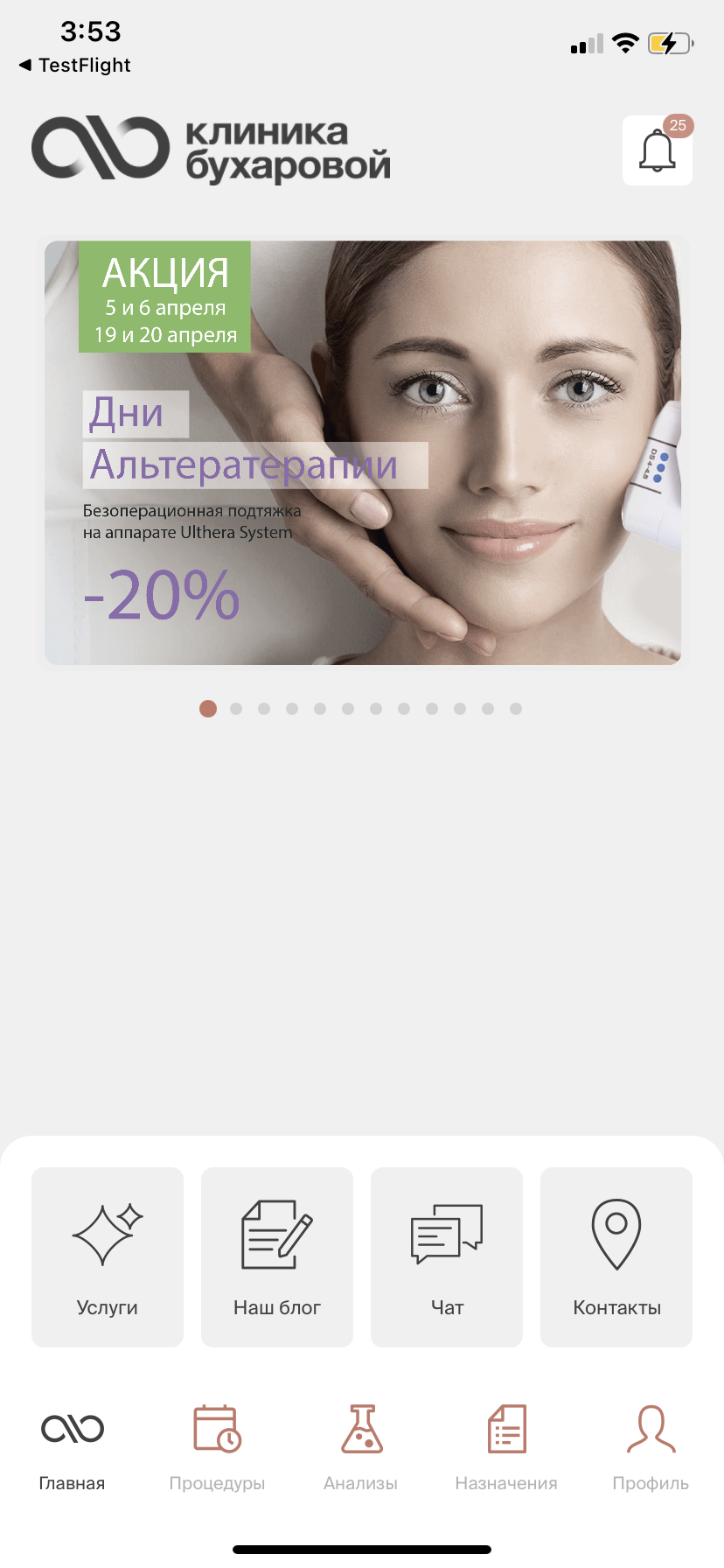Switch to the Анализы tab
Viewport: 724px width, 1568px height.
(x=361, y=1447)
